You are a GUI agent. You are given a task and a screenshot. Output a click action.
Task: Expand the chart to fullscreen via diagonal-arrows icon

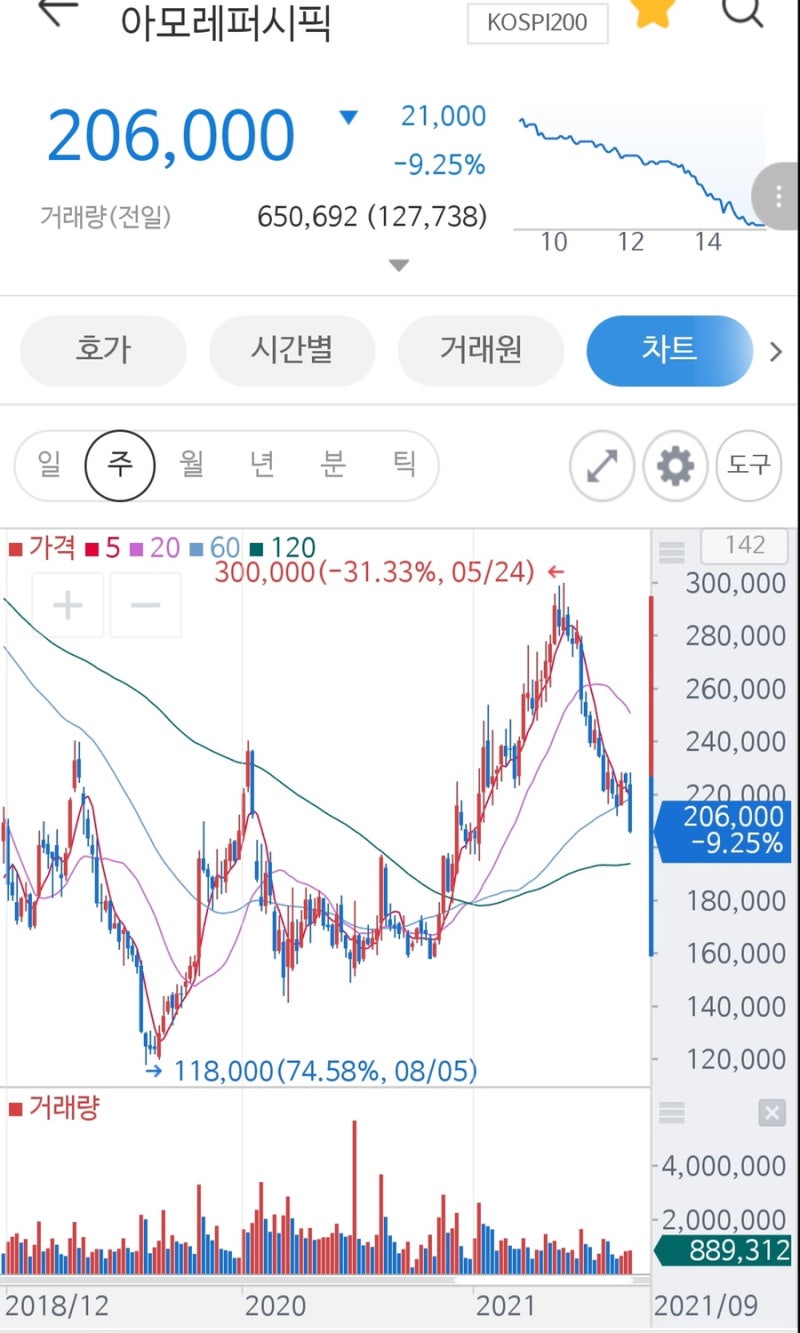[x=601, y=466]
